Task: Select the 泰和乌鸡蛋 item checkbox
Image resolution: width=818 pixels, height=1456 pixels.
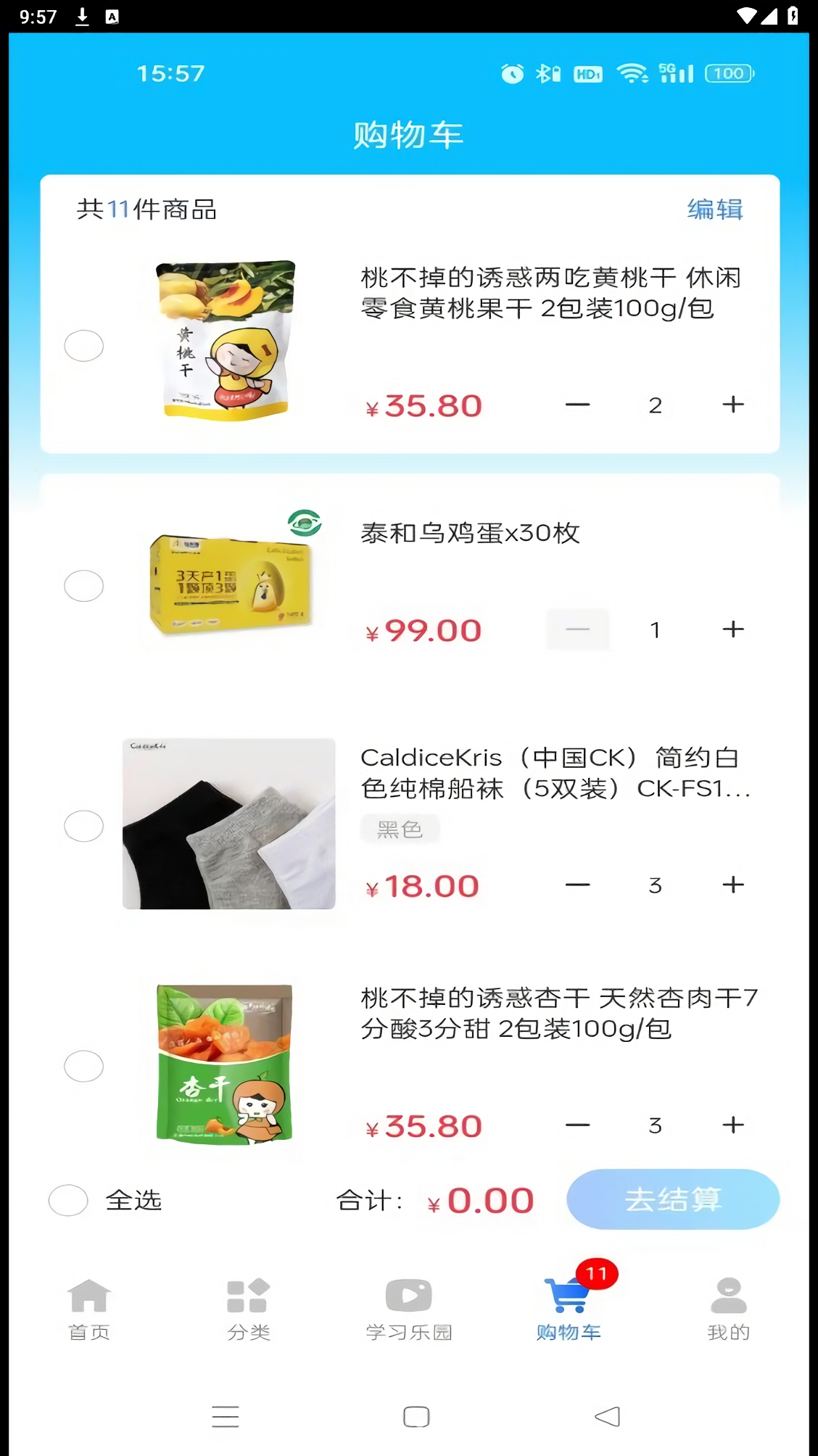Action: pos(84,586)
